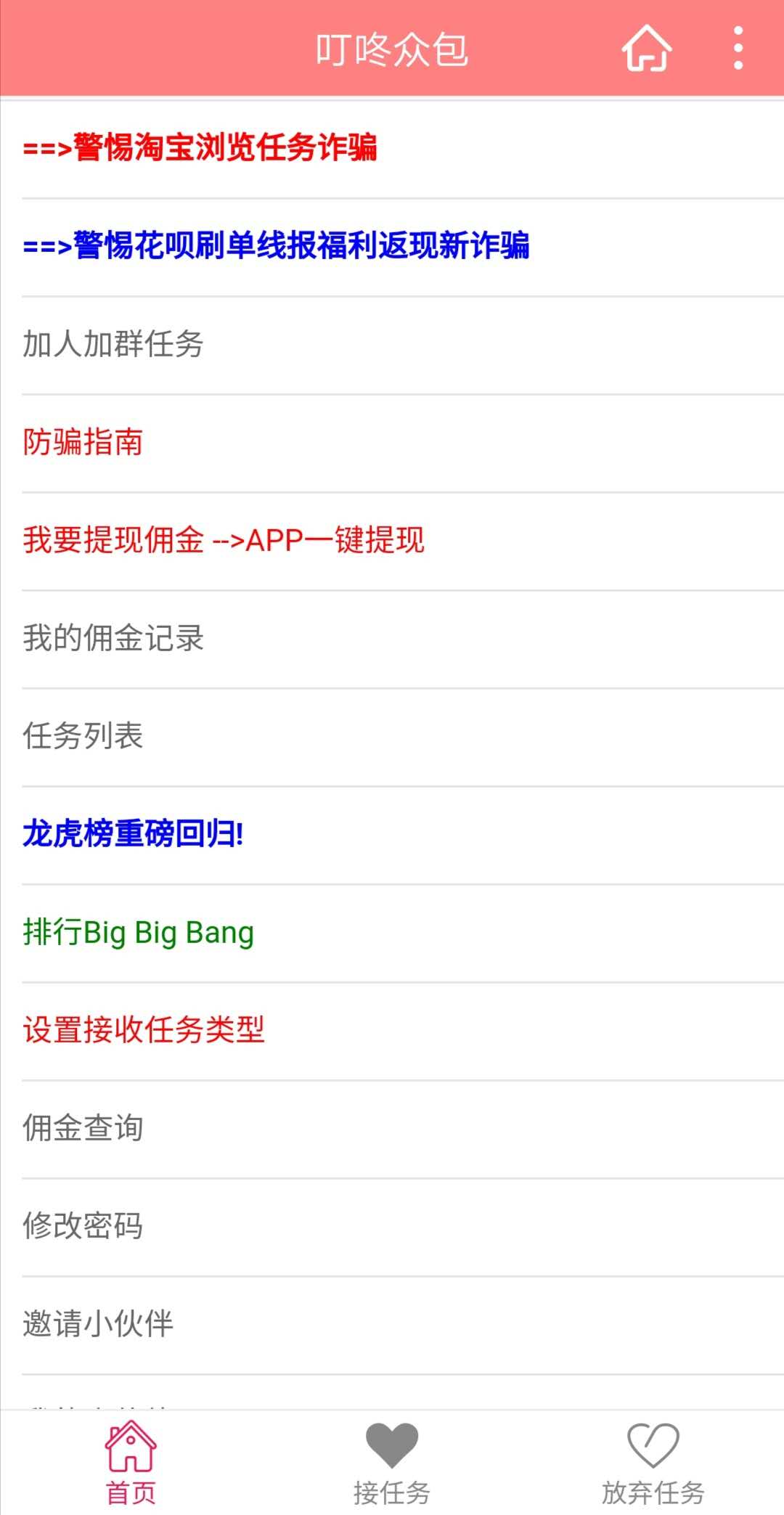Select 我要提现佣金 APP一键提现
784x1515 pixels.
click(224, 540)
